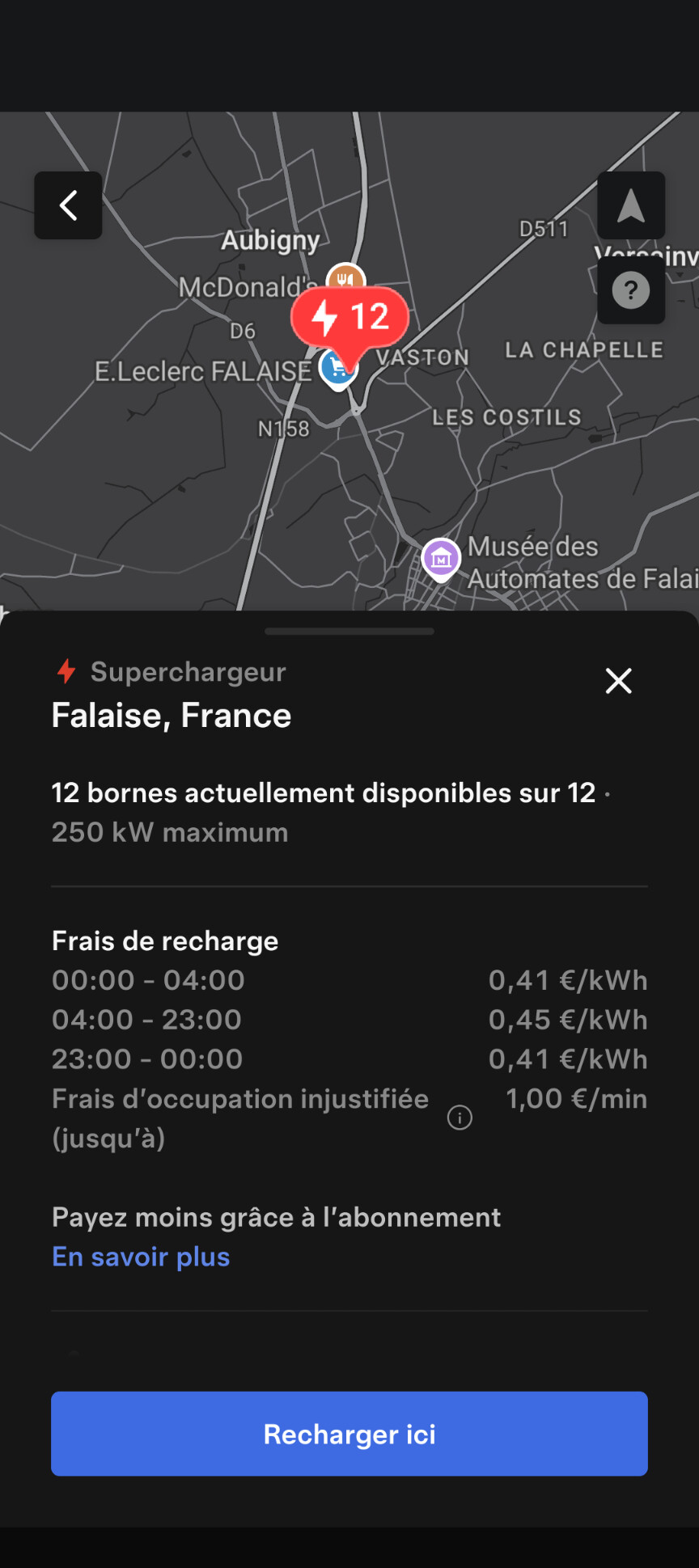Tap the Musée des Automates map marker
The height and width of the screenshot is (1568, 699).
click(441, 560)
